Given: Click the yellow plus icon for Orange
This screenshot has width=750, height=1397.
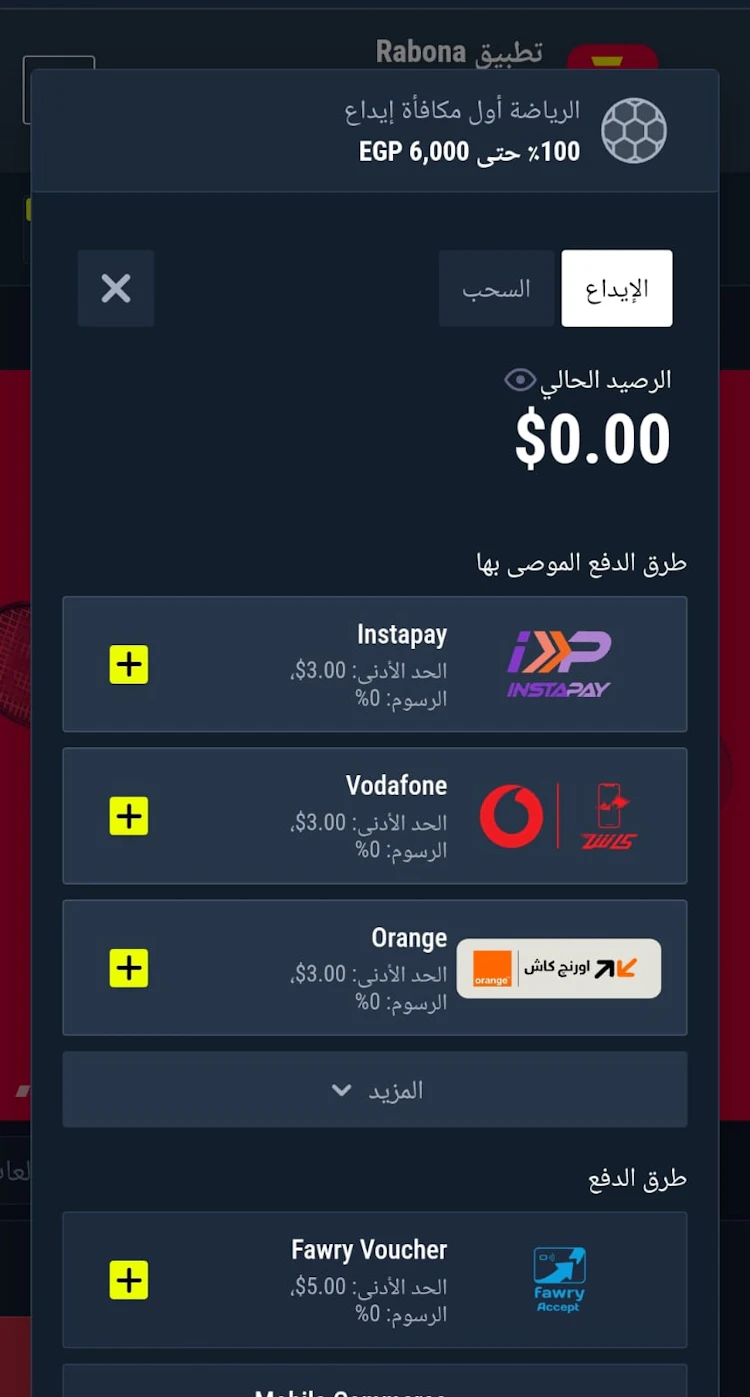Looking at the screenshot, I should (128, 968).
